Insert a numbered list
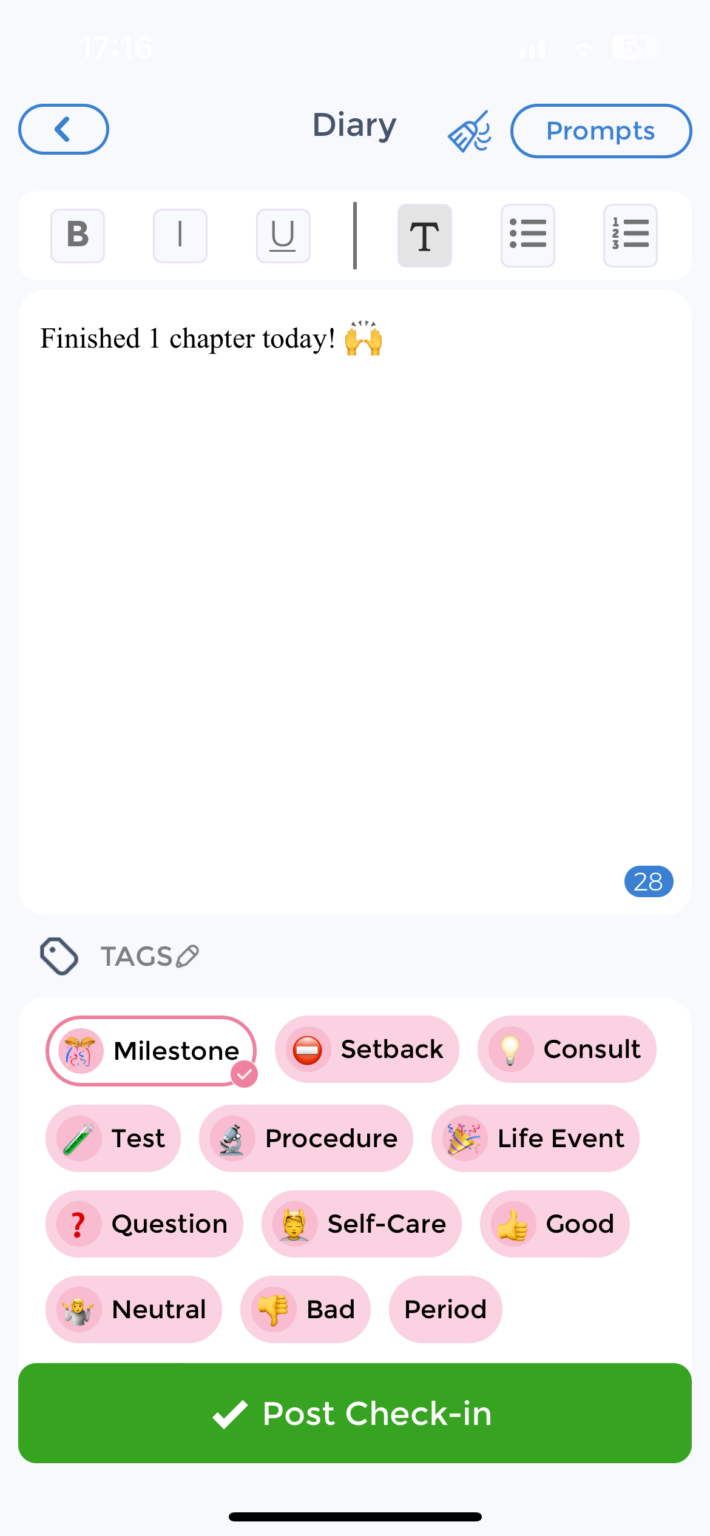710x1536 pixels. (630, 236)
